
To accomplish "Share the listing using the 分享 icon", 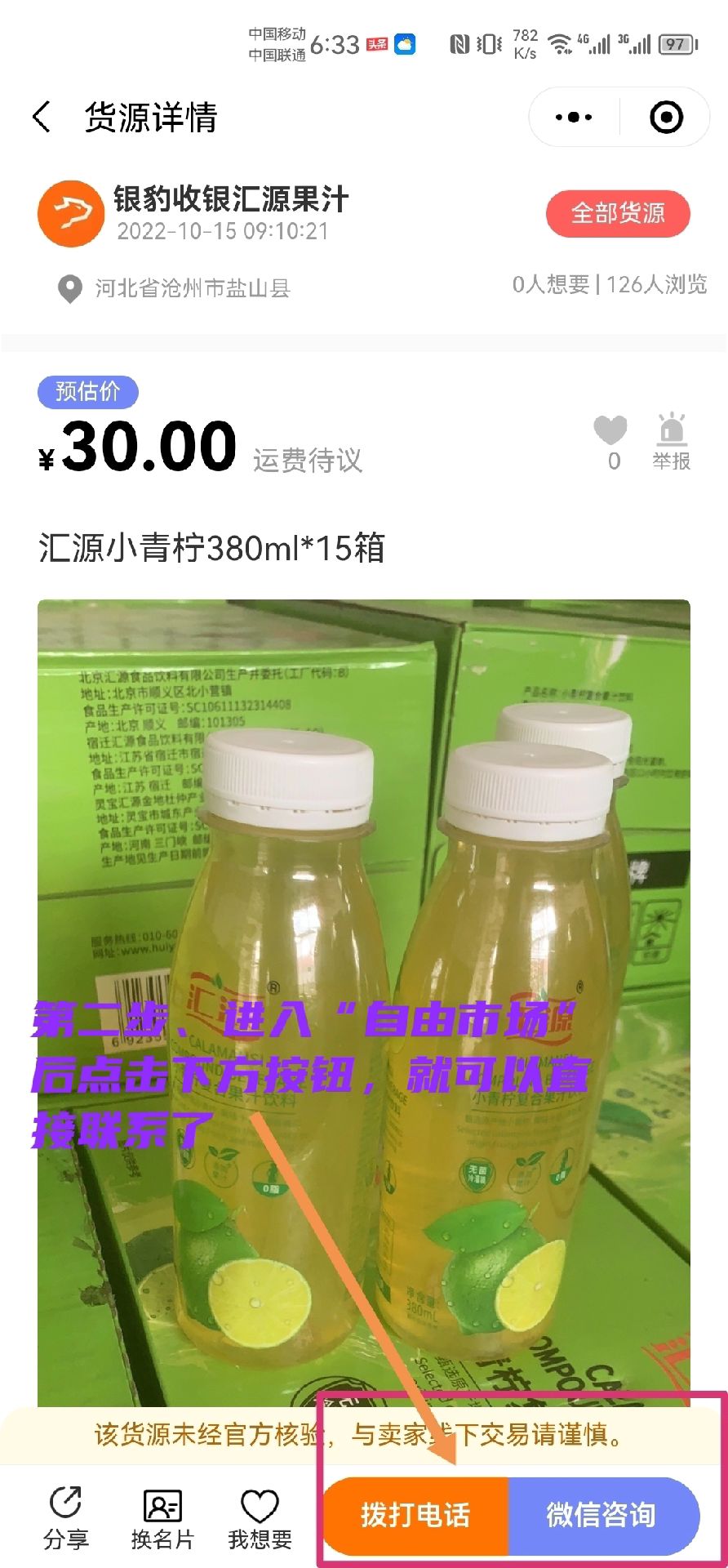I will [x=64, y=1517].
